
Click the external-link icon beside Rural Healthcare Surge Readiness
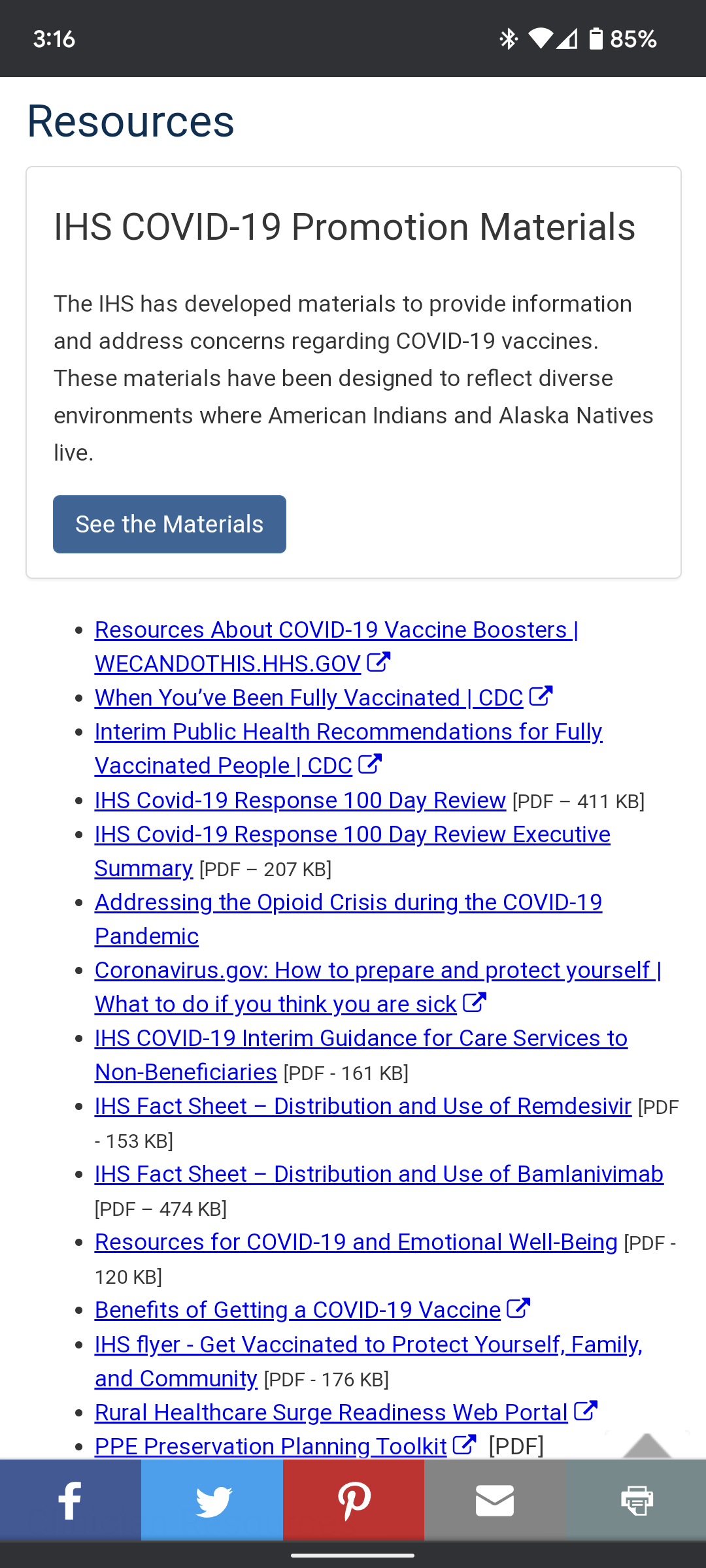(x=586, y=1411)
